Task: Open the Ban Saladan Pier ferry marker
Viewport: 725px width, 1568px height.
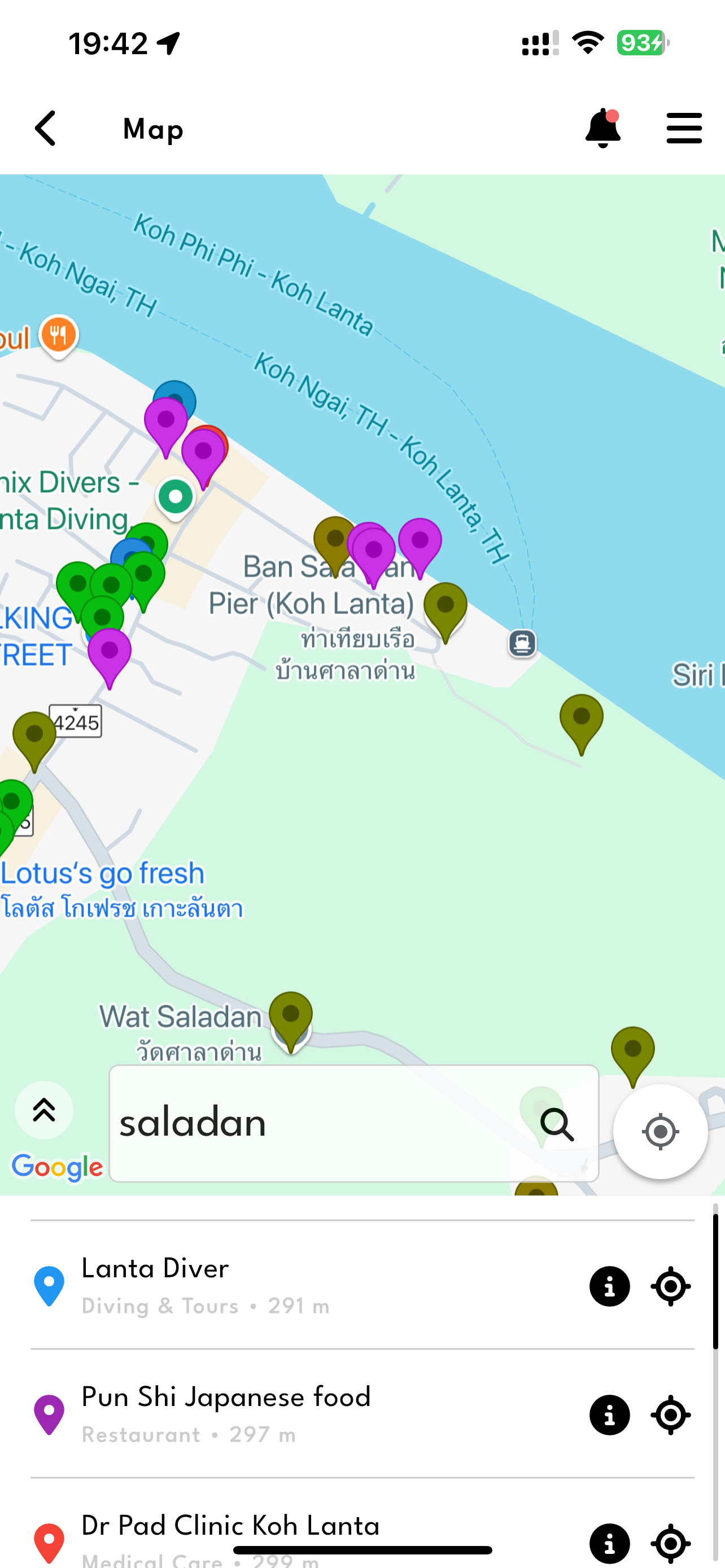Action: [x=522, y=643]
